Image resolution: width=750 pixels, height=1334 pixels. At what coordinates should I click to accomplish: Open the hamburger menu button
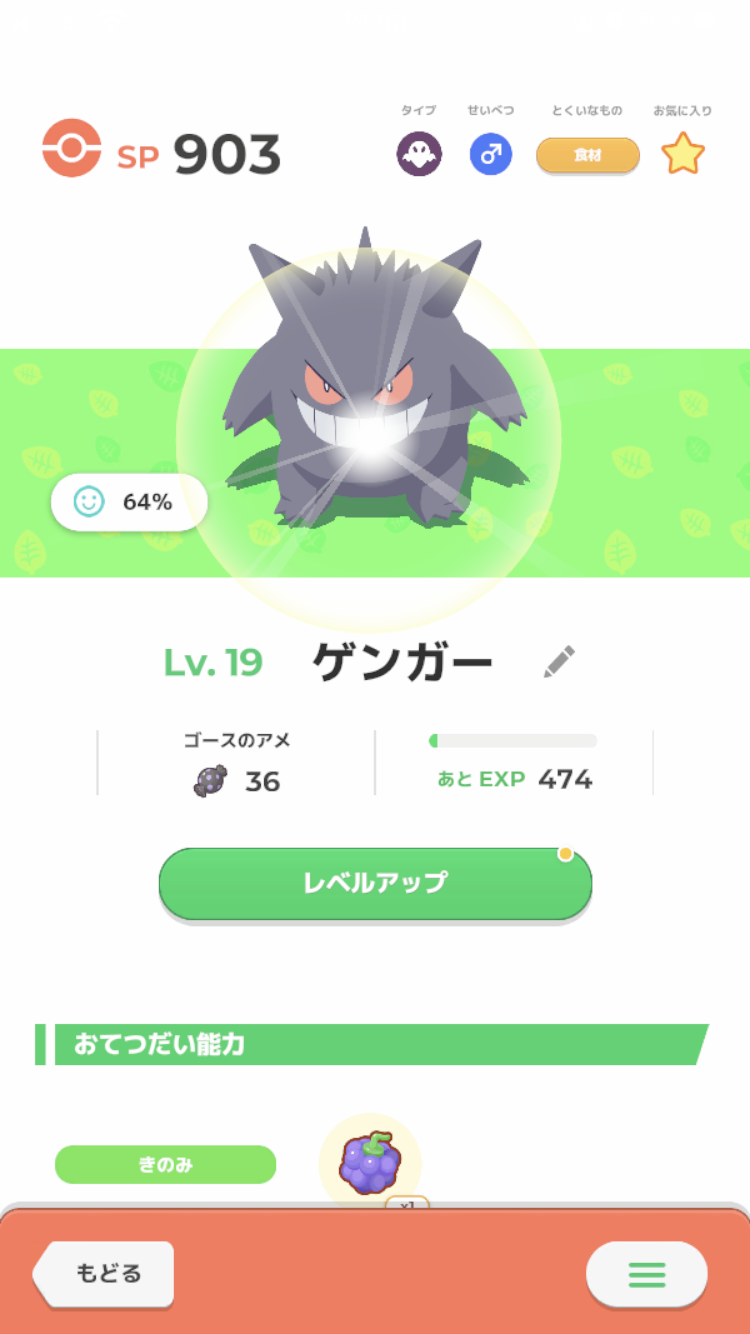click(646, 1274)
